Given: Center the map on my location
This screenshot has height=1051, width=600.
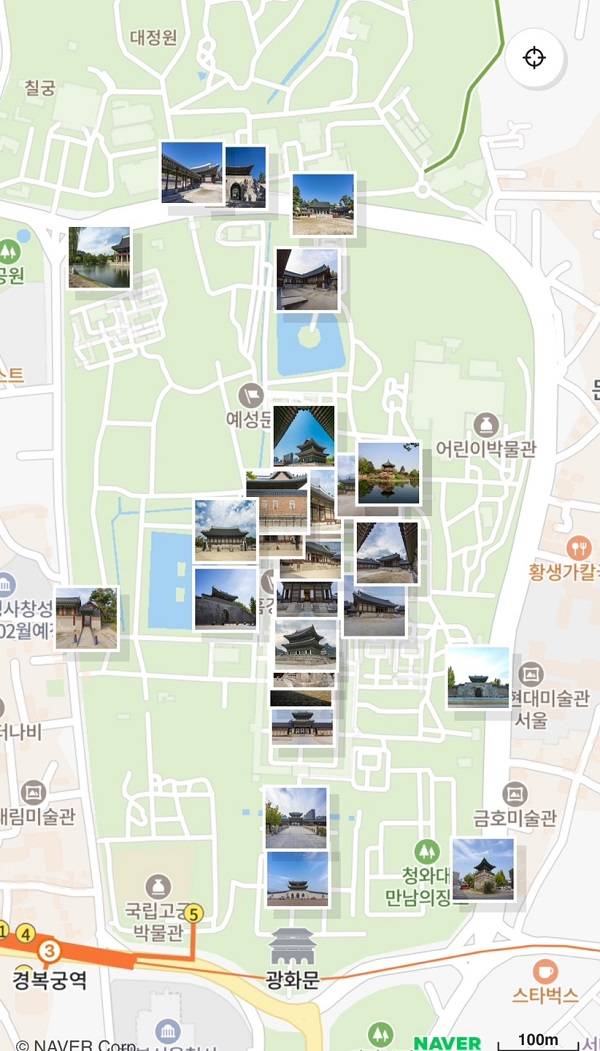Looking at the screenshot, I should (x=534, y=57).
